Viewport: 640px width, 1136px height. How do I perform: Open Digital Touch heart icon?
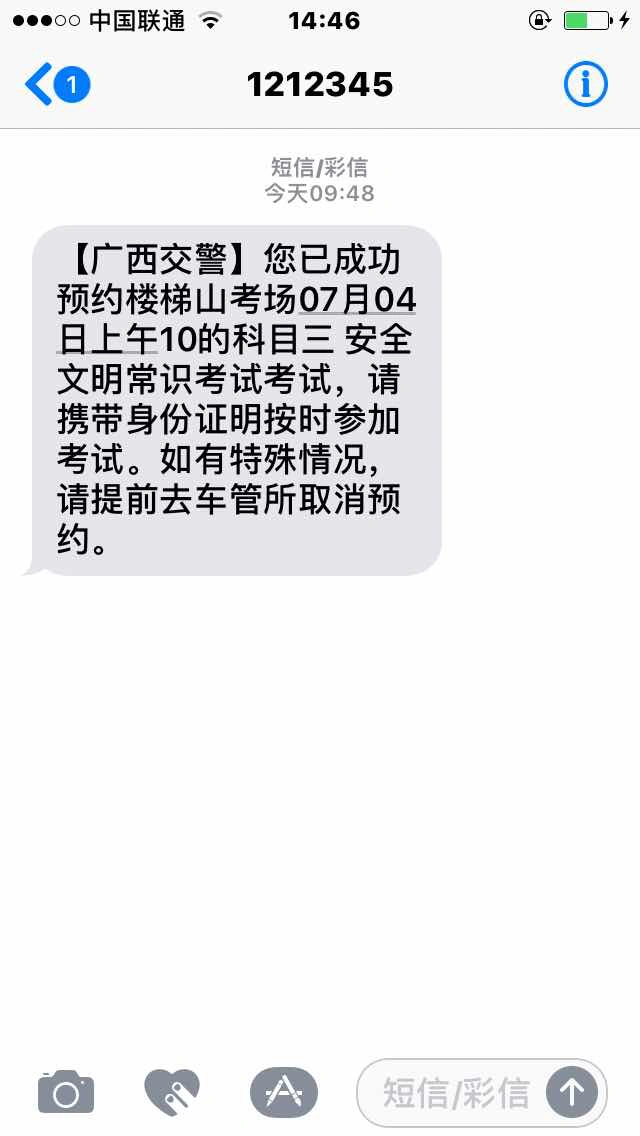pos(172,1093)
